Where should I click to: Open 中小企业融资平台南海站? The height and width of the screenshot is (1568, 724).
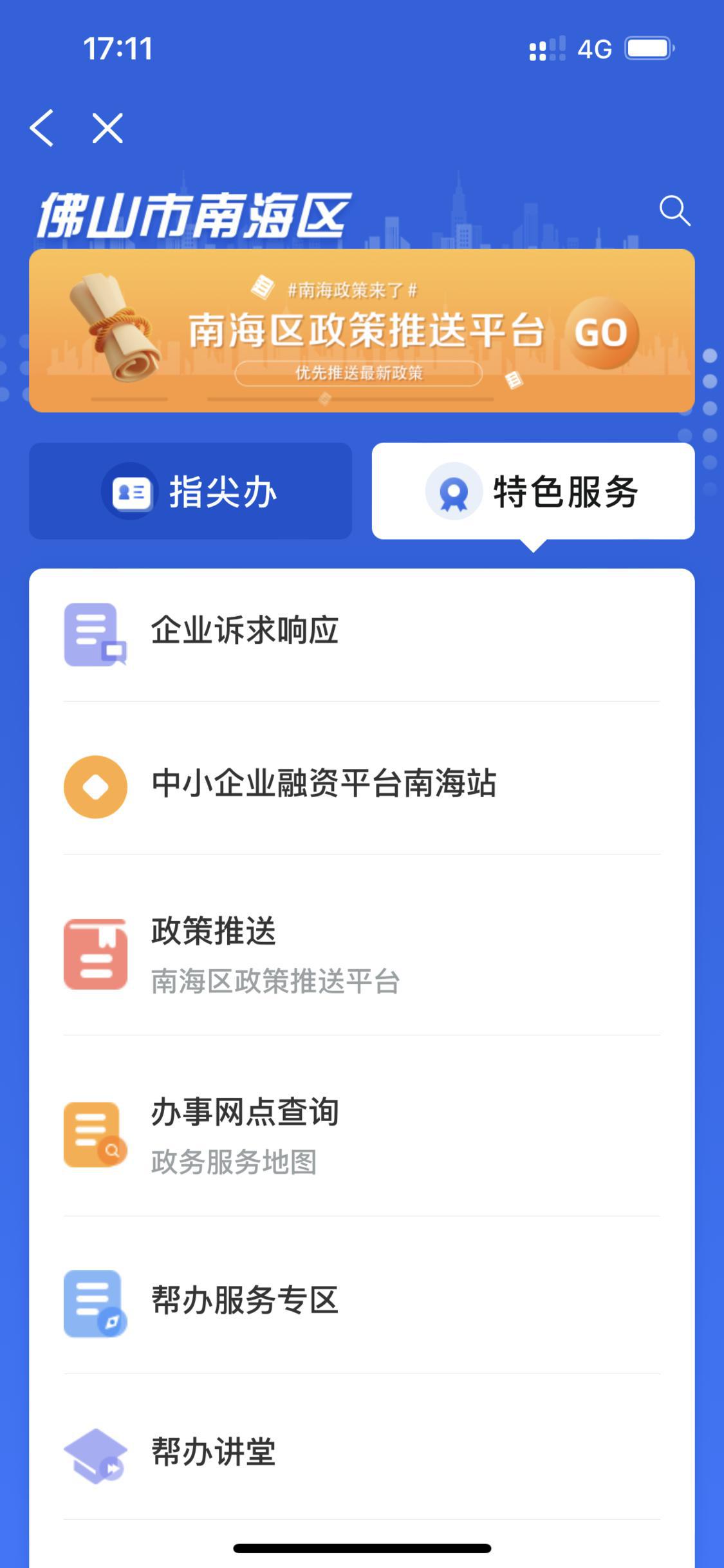[x=362, y=785]
